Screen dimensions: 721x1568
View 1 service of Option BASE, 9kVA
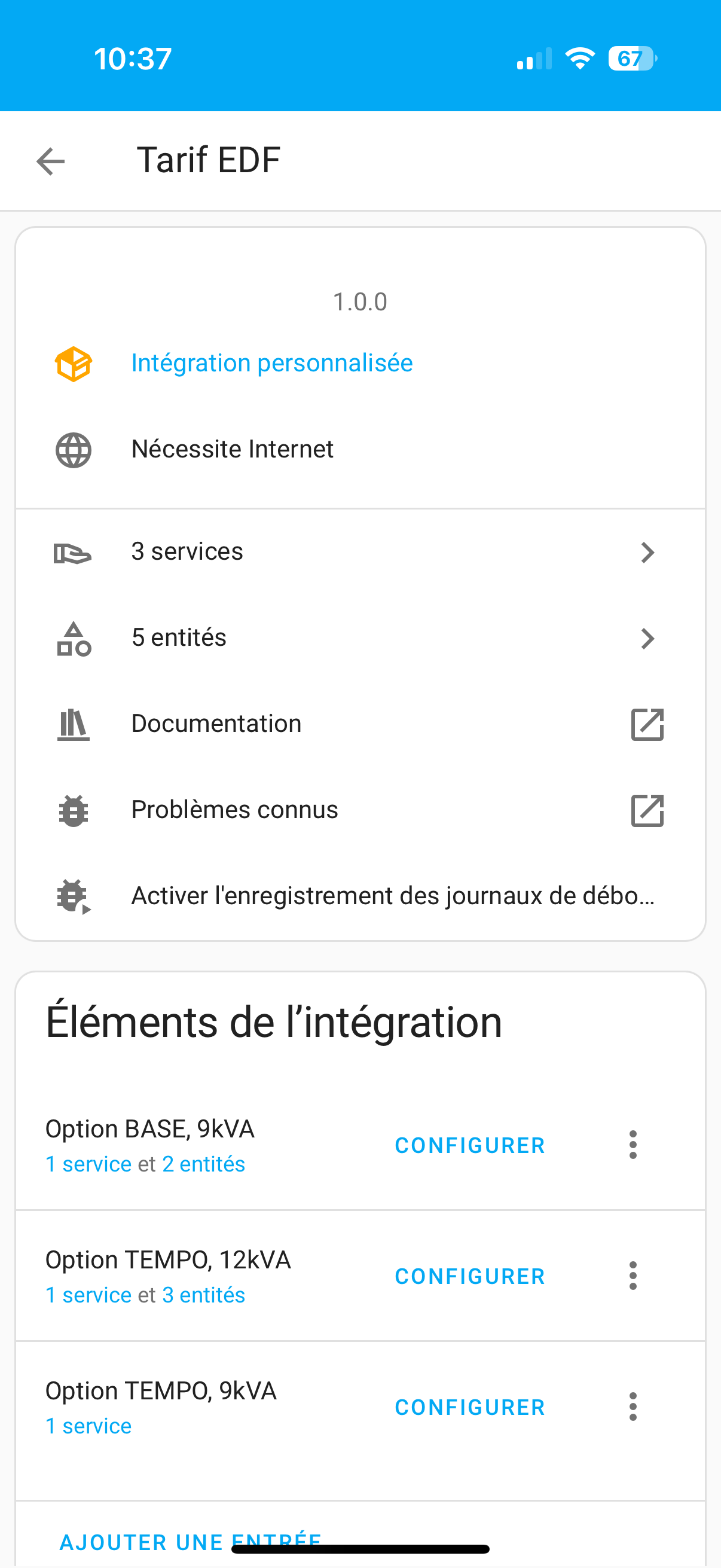(89, 1164)
